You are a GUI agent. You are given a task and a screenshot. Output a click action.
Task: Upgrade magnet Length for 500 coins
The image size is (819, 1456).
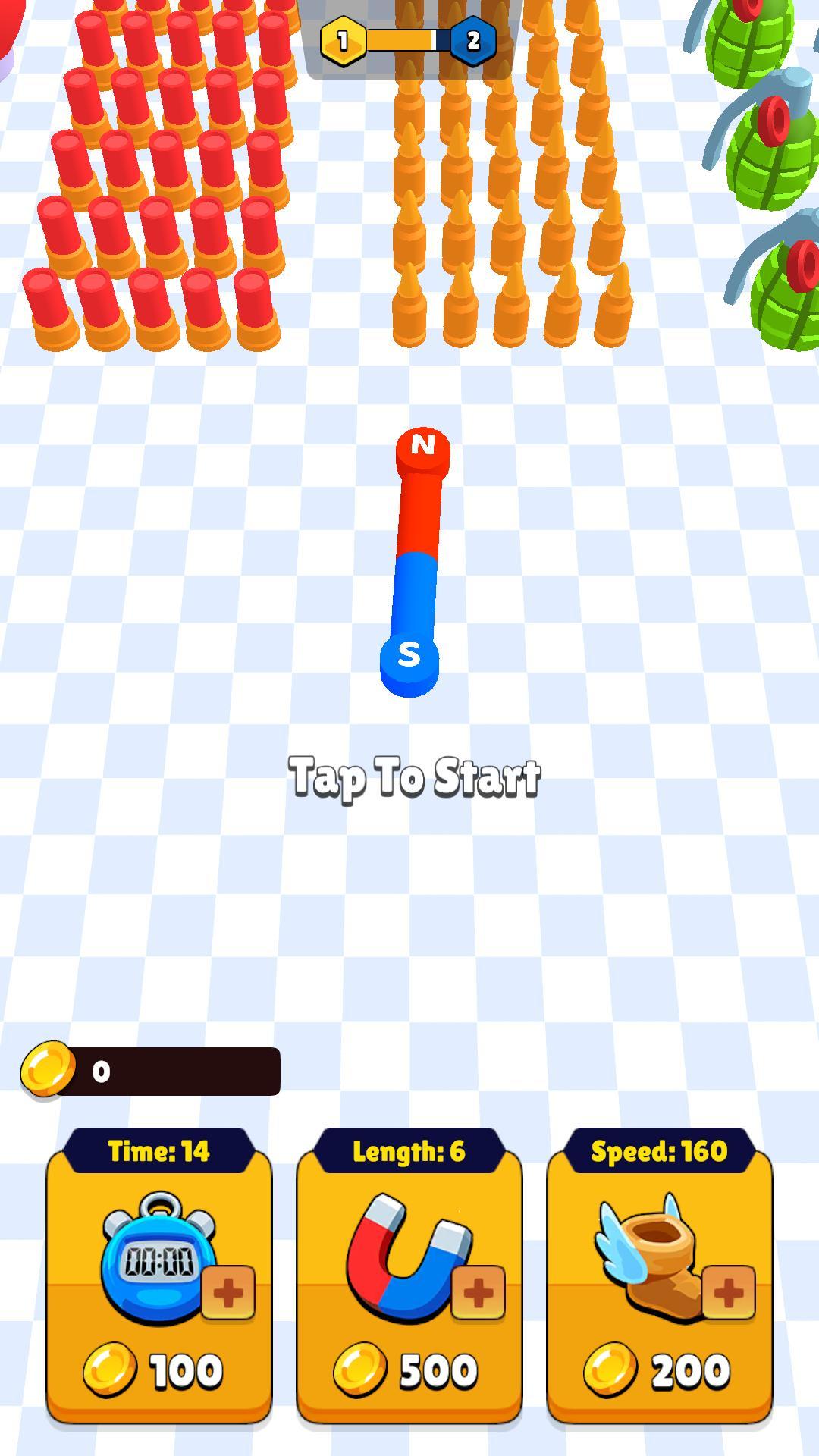pyautogui.click(x=409, y=1282)
